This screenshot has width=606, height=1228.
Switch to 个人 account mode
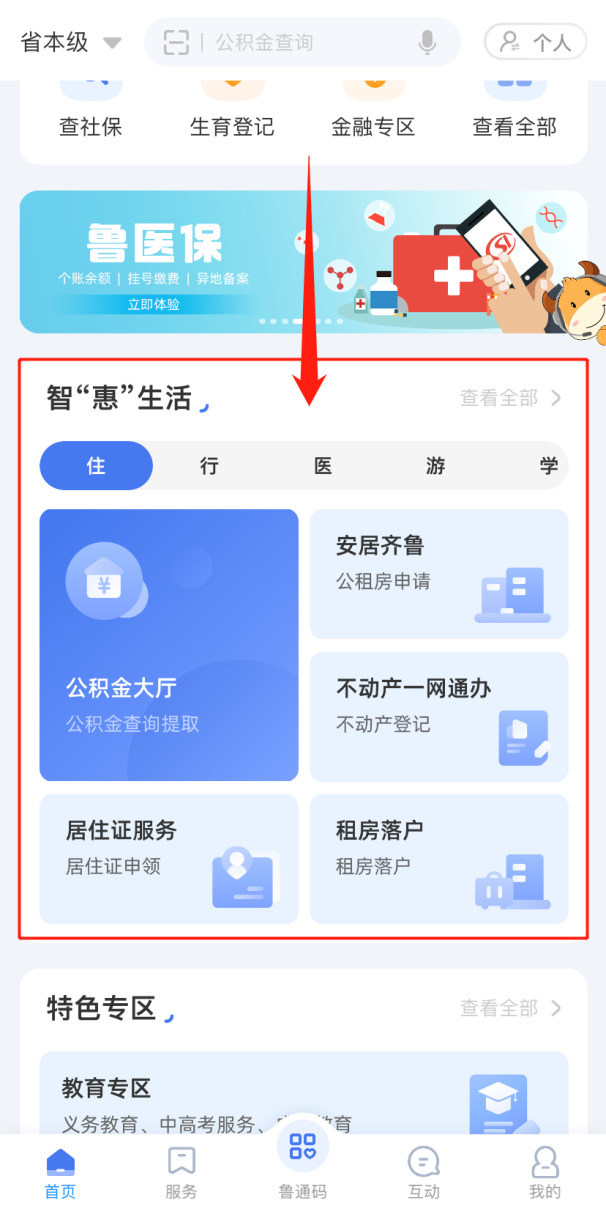[536, 42]
